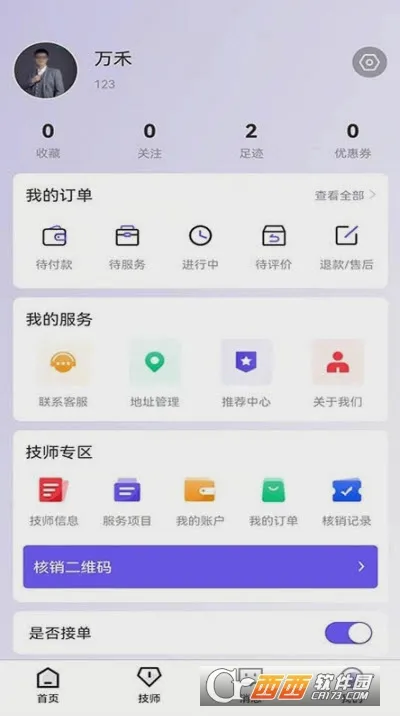Open the 万禾 profile avatar
This screenshot has height=716, width=400.
[45, 70]
